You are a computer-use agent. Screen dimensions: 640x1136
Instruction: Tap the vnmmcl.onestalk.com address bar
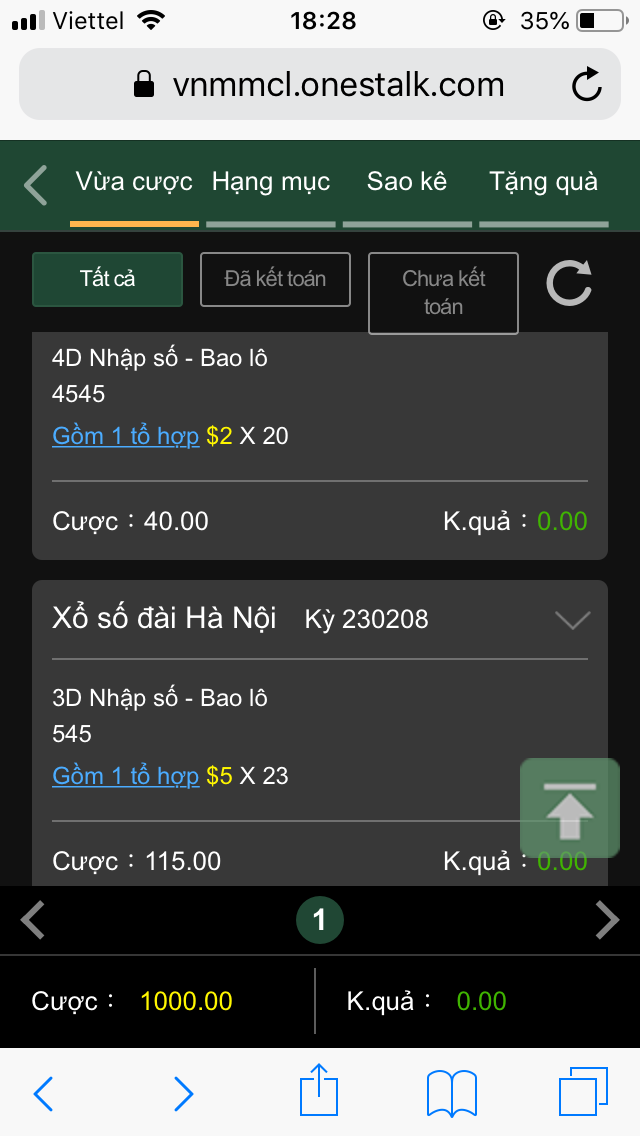click(320, 85)
